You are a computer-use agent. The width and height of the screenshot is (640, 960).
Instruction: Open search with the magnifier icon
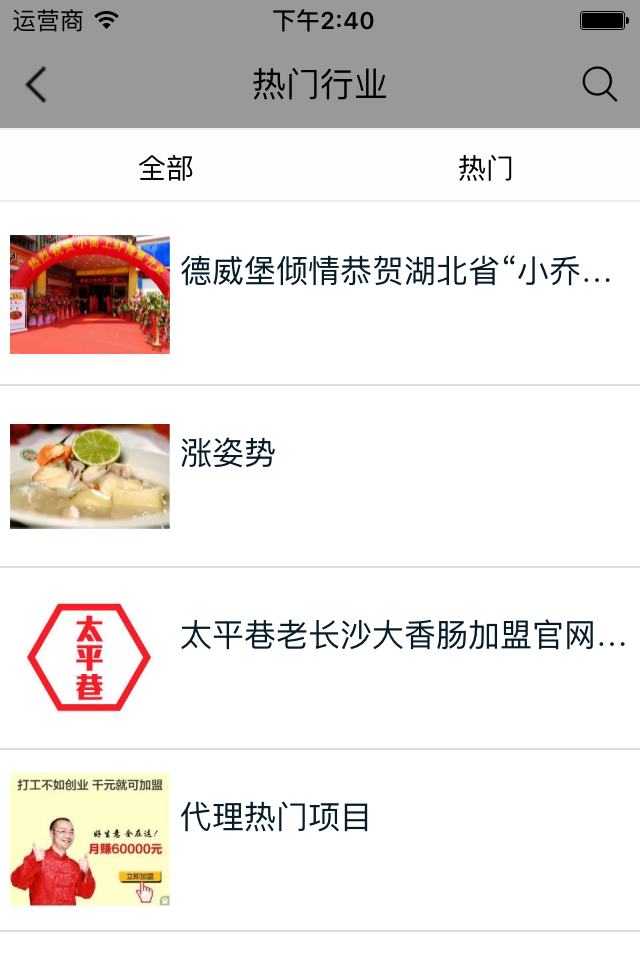click(599, 85)
